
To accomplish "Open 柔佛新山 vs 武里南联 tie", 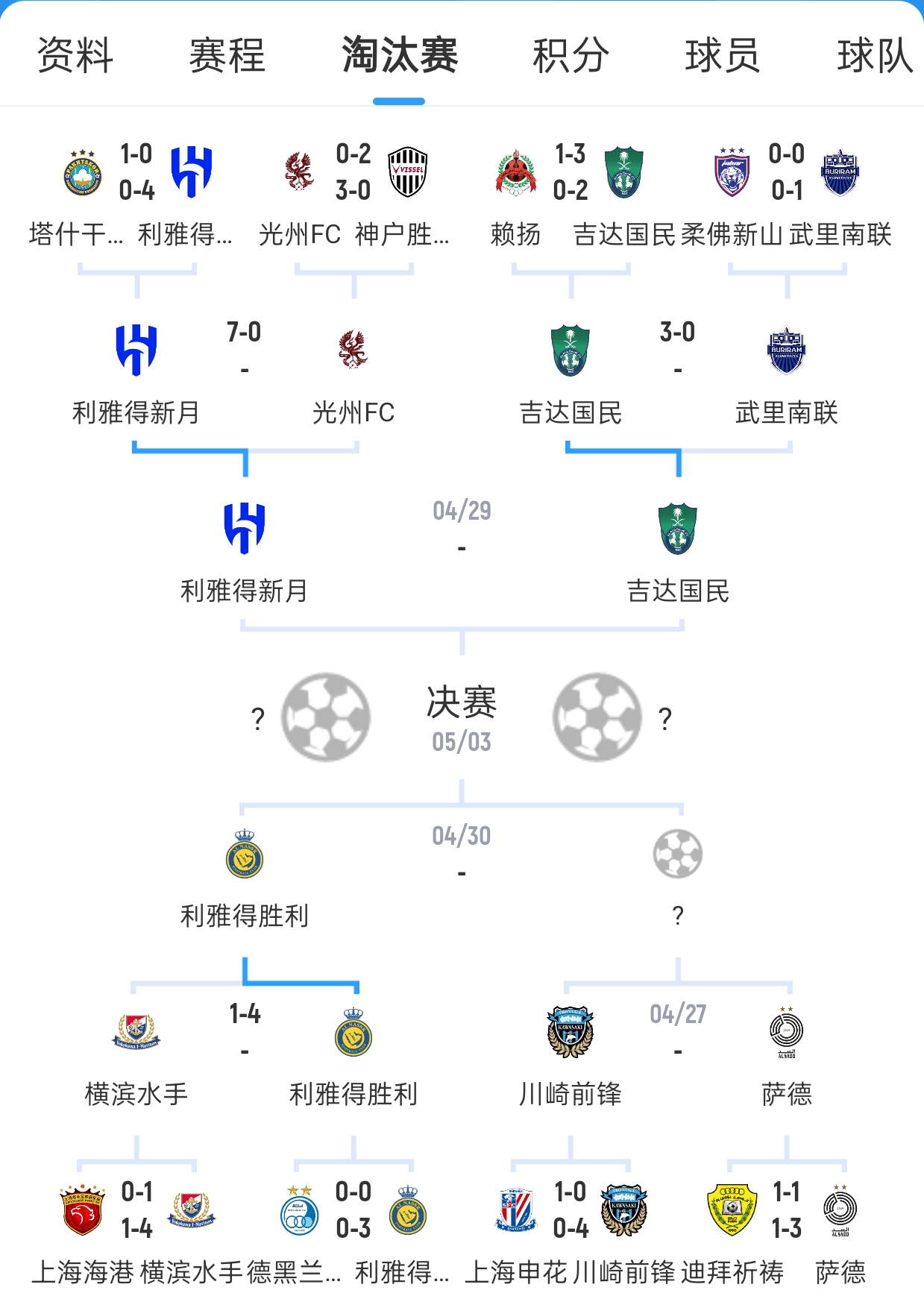I will click(x=786, y=173).
